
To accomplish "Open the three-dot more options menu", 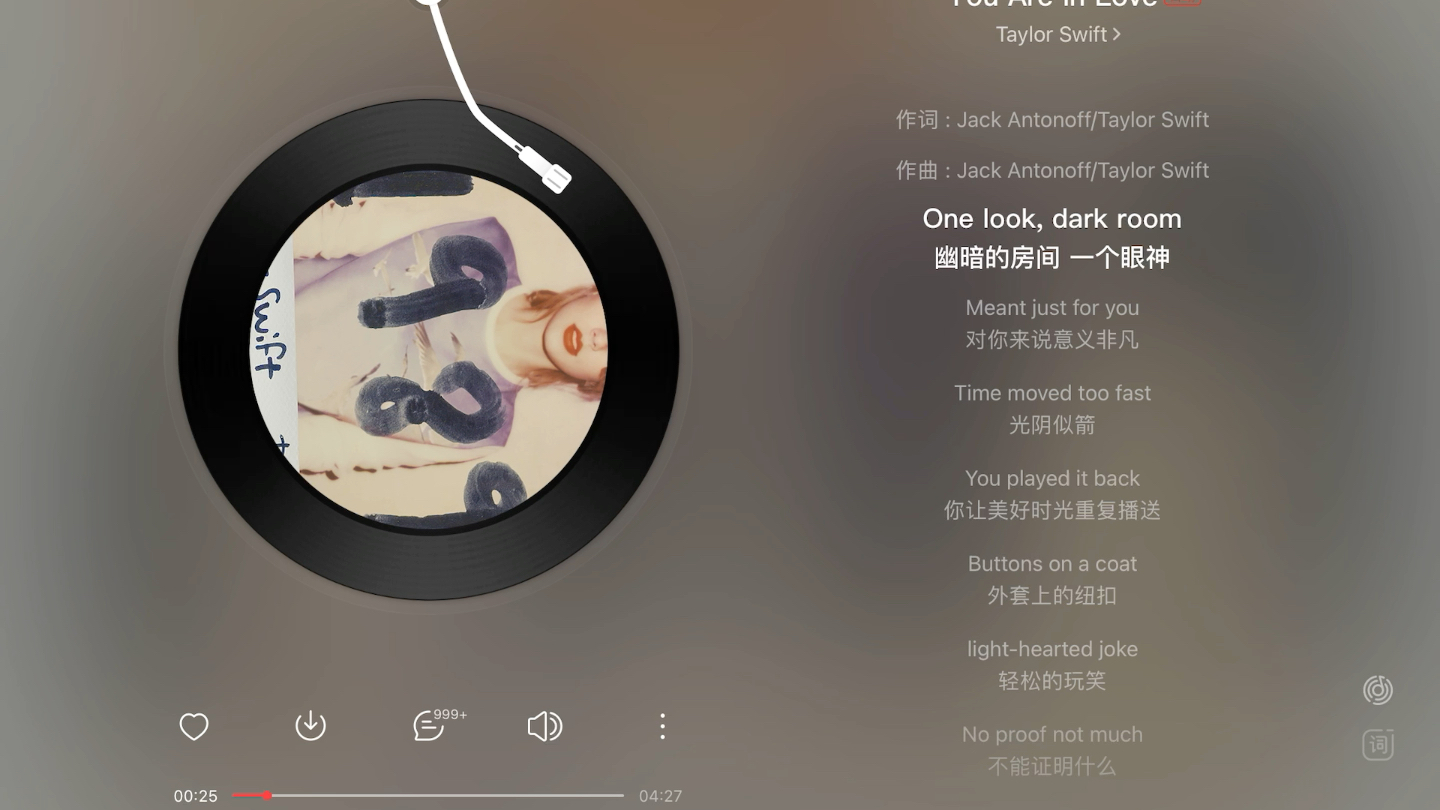I will pyautogui.click(x=662, y=726).
